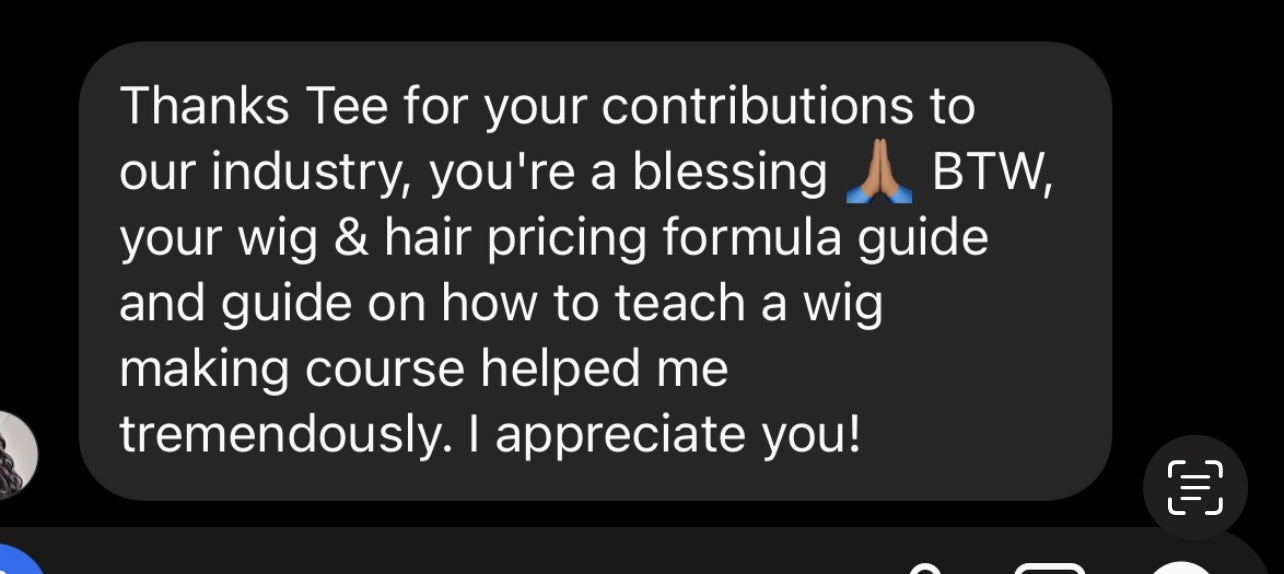Tap the Live Text scan icon
This screenshot has height=574, width=1284.
click(x=1195, y=488)
